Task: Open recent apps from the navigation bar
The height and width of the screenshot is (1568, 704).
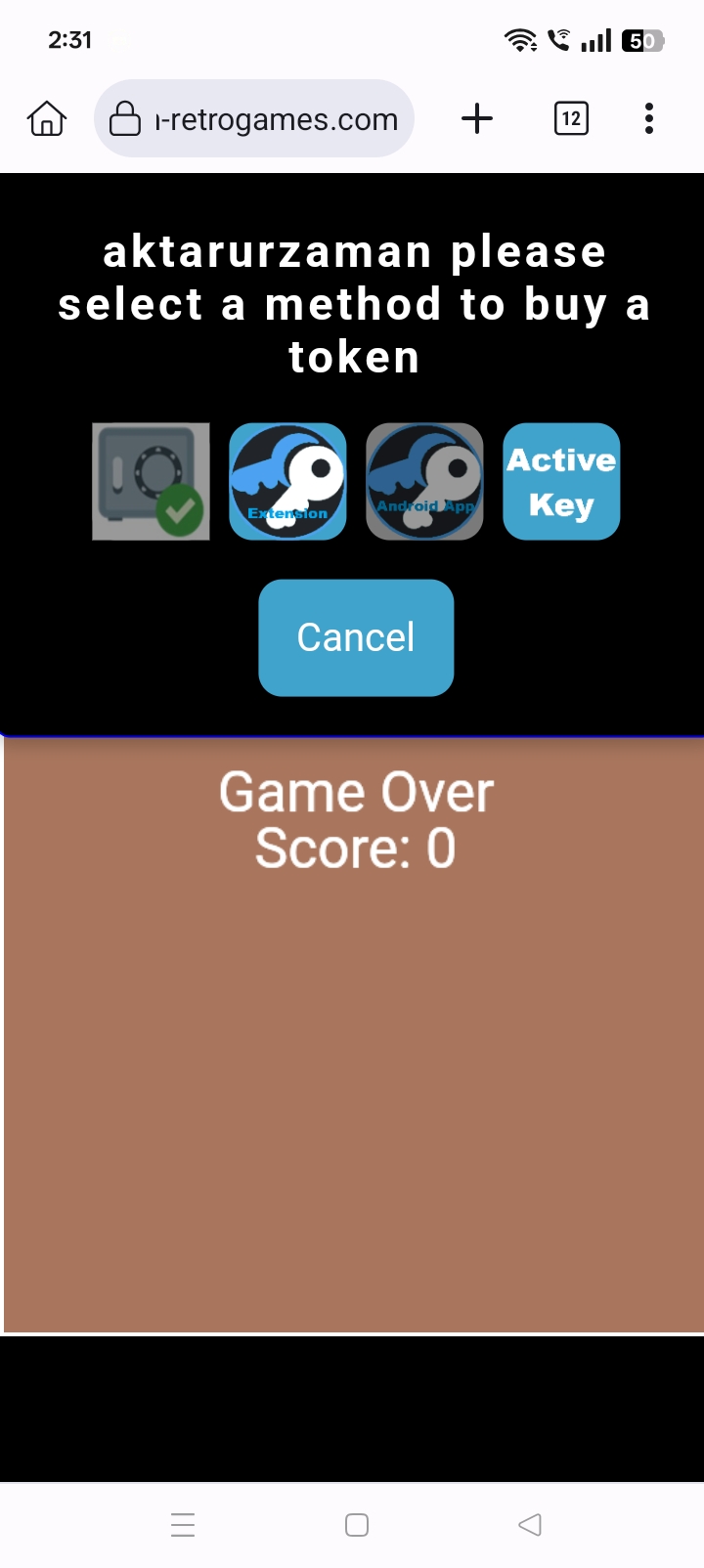Action: [x=183, y=1525]
